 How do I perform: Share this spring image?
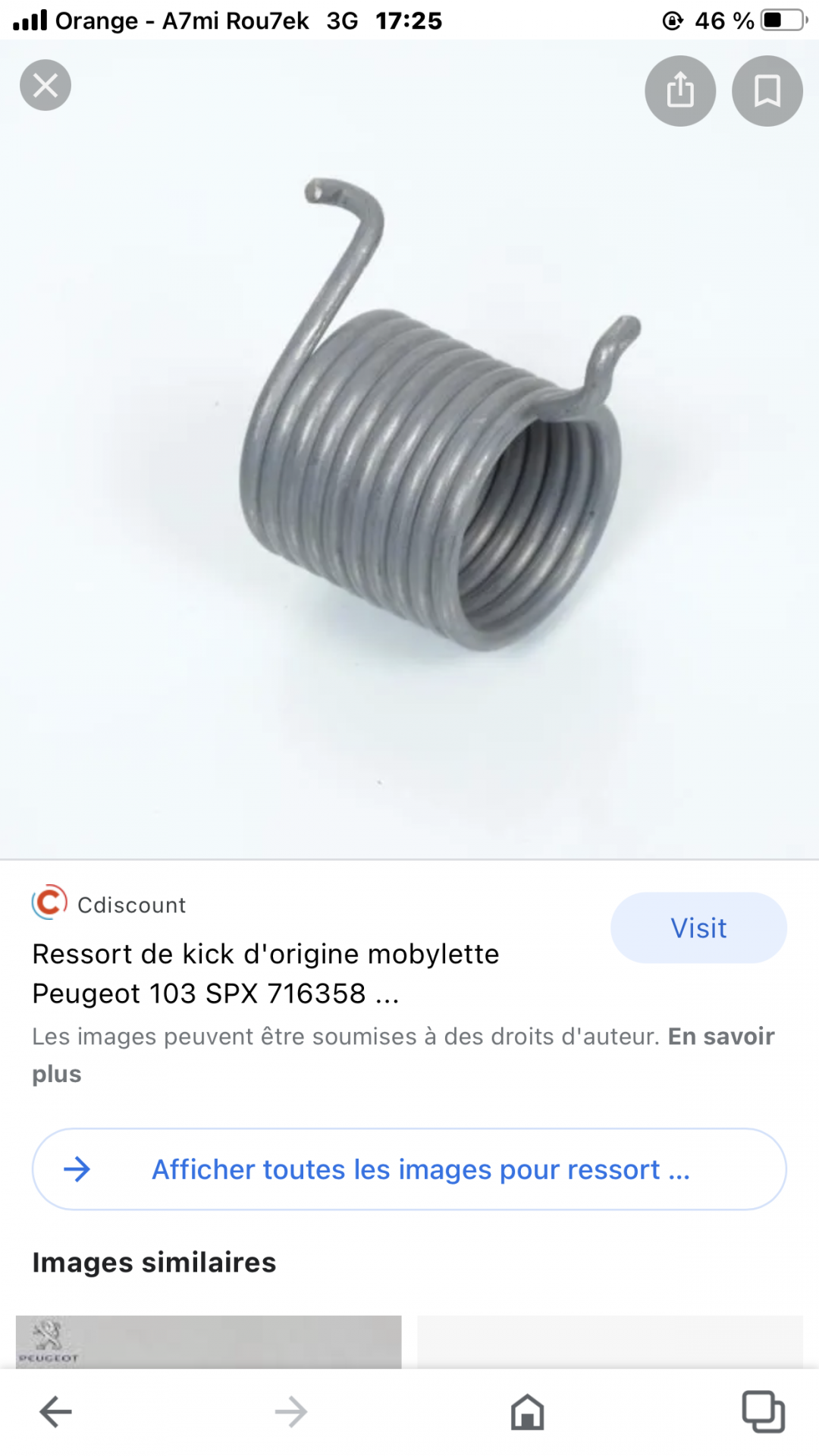(x=680, y=91)
